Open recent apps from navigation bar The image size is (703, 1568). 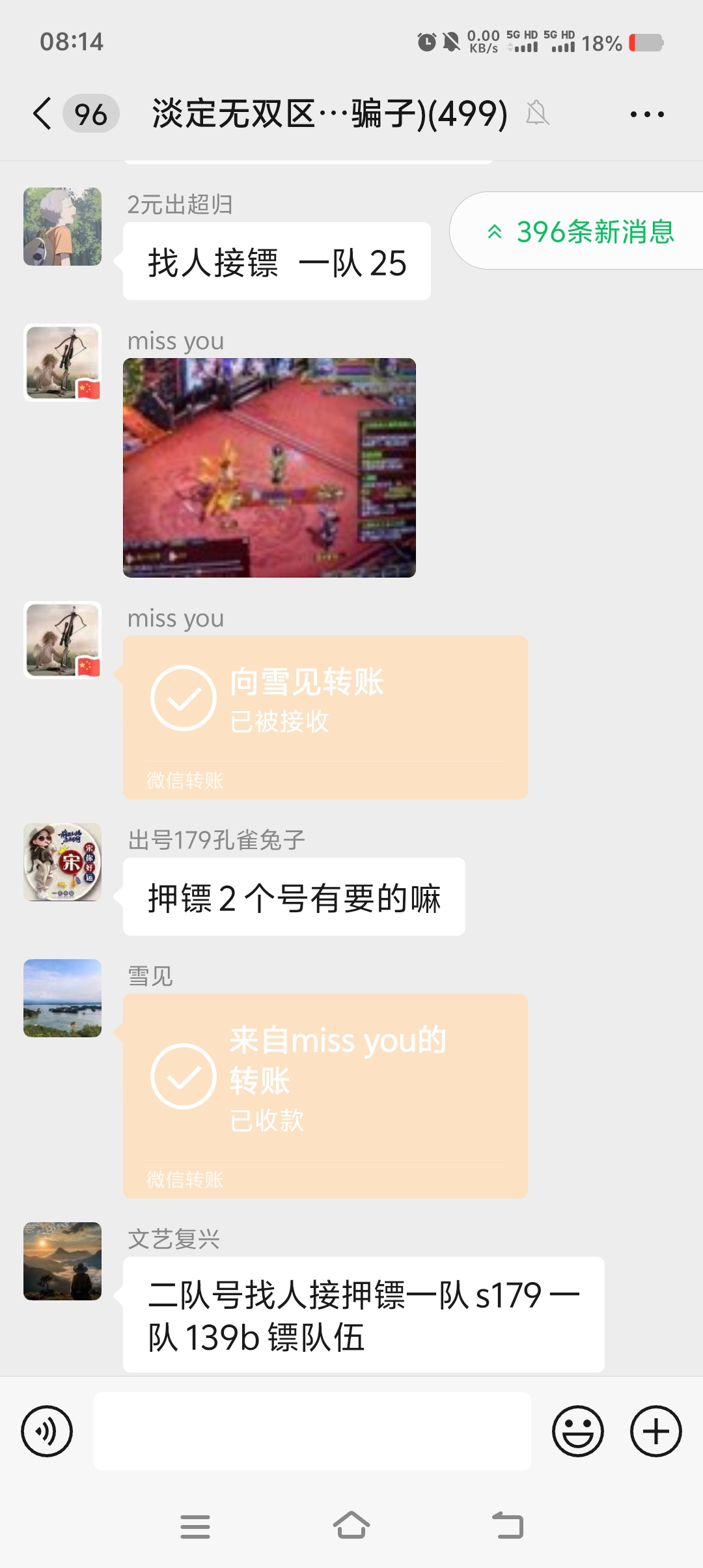click(x=195, y=1526)
